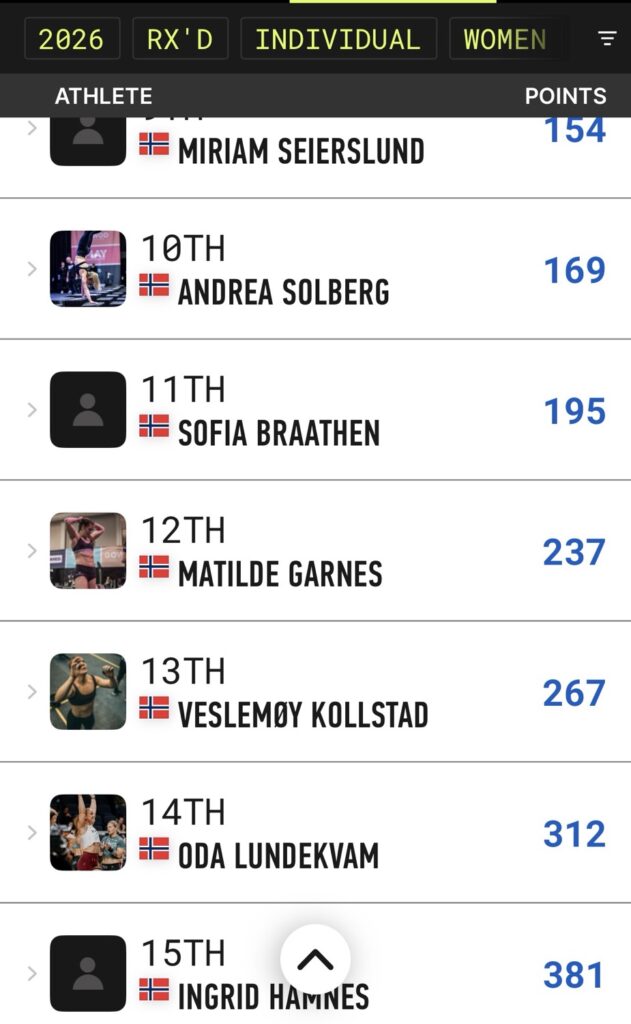Open the 2026 year filter
This screenshot has height=1024, width=631.
click(70, 39)
